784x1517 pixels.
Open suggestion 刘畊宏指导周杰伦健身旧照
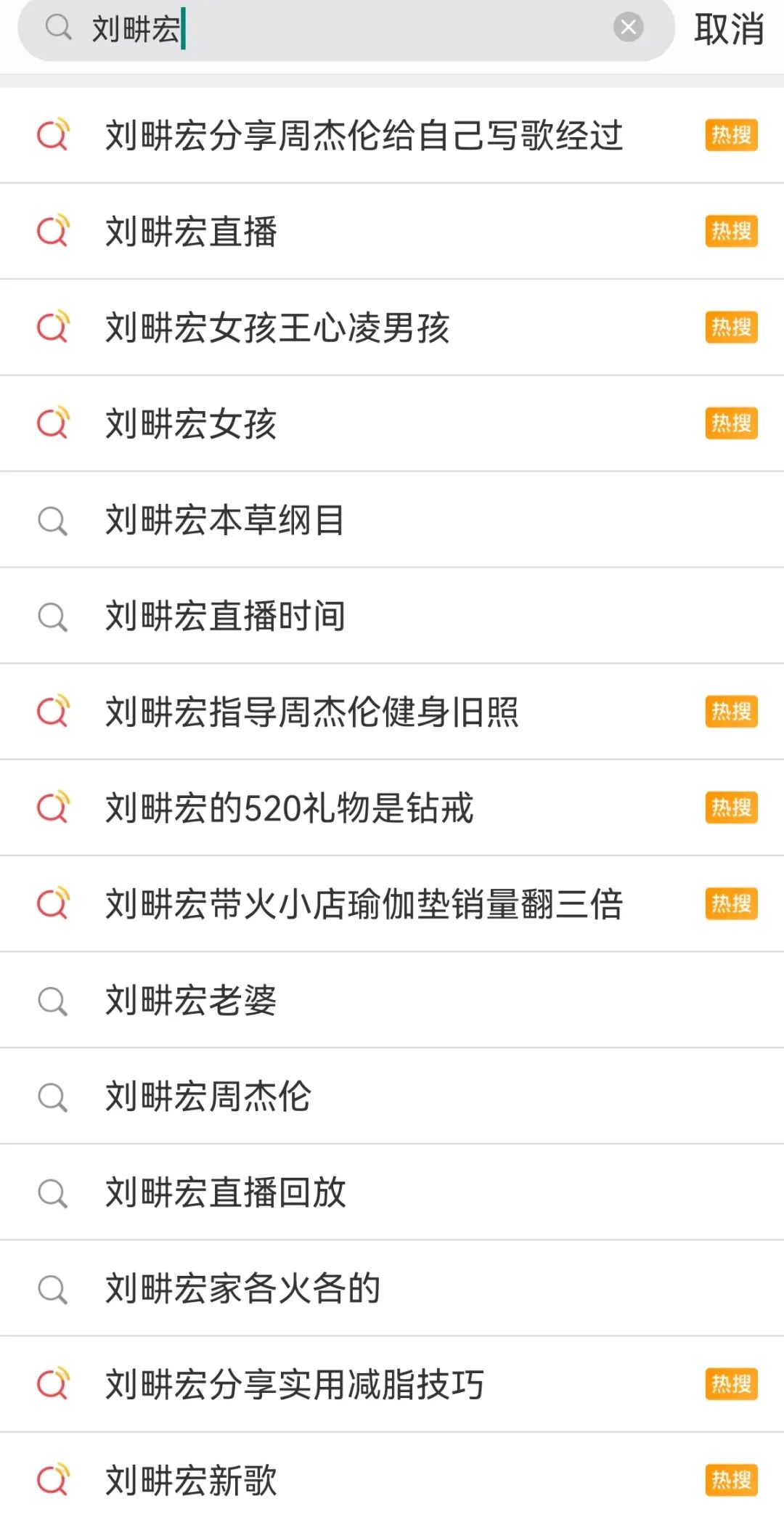pyautogui.click(x=312, y=712)
